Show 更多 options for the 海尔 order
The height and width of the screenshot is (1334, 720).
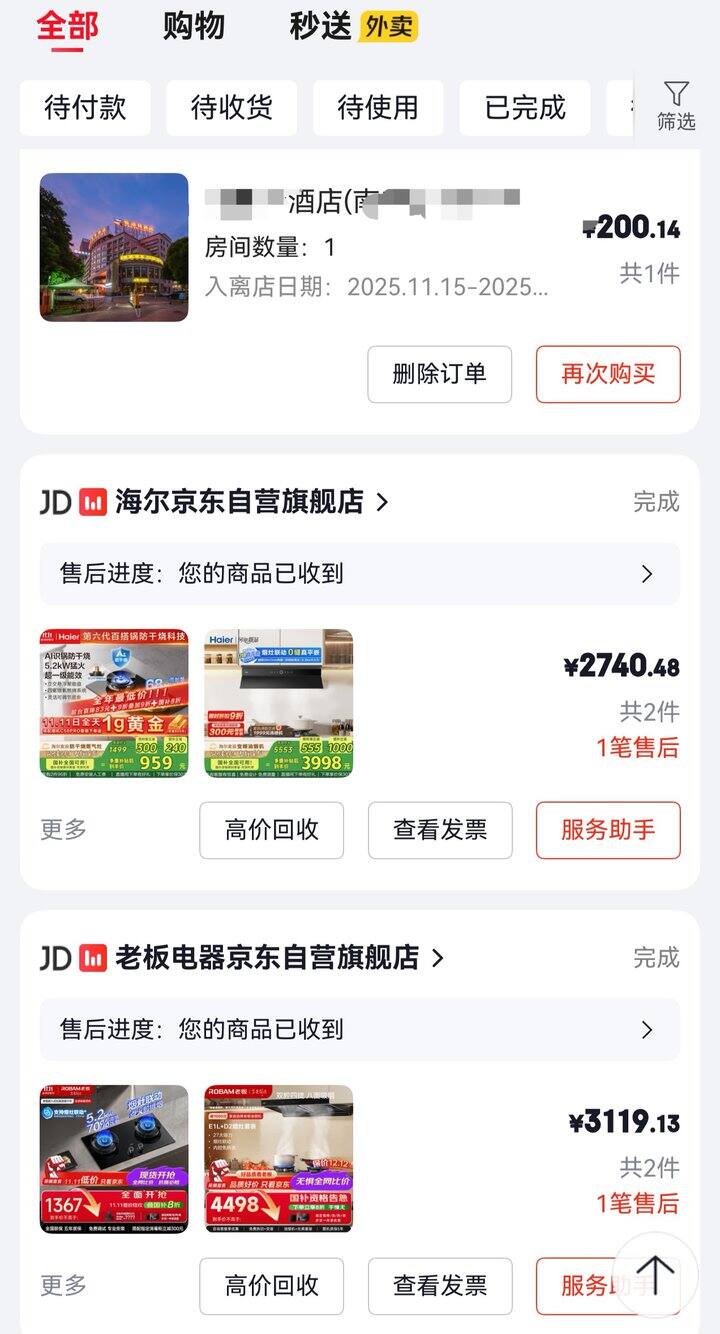coord(63,829)
